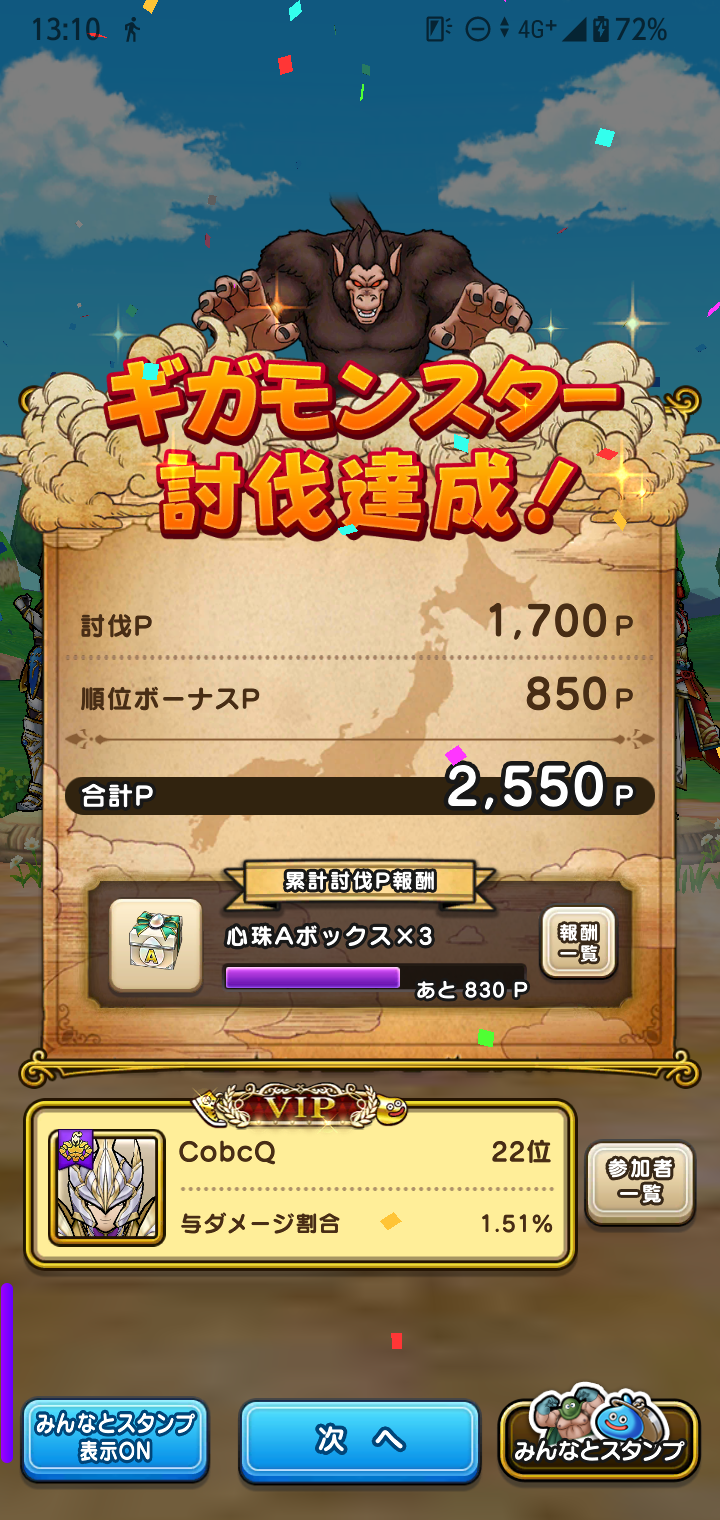This screenshot has height=1520, width=720.
Task: Open the 報酬一覧 rewards list
Action: click(x=577, y=943)
